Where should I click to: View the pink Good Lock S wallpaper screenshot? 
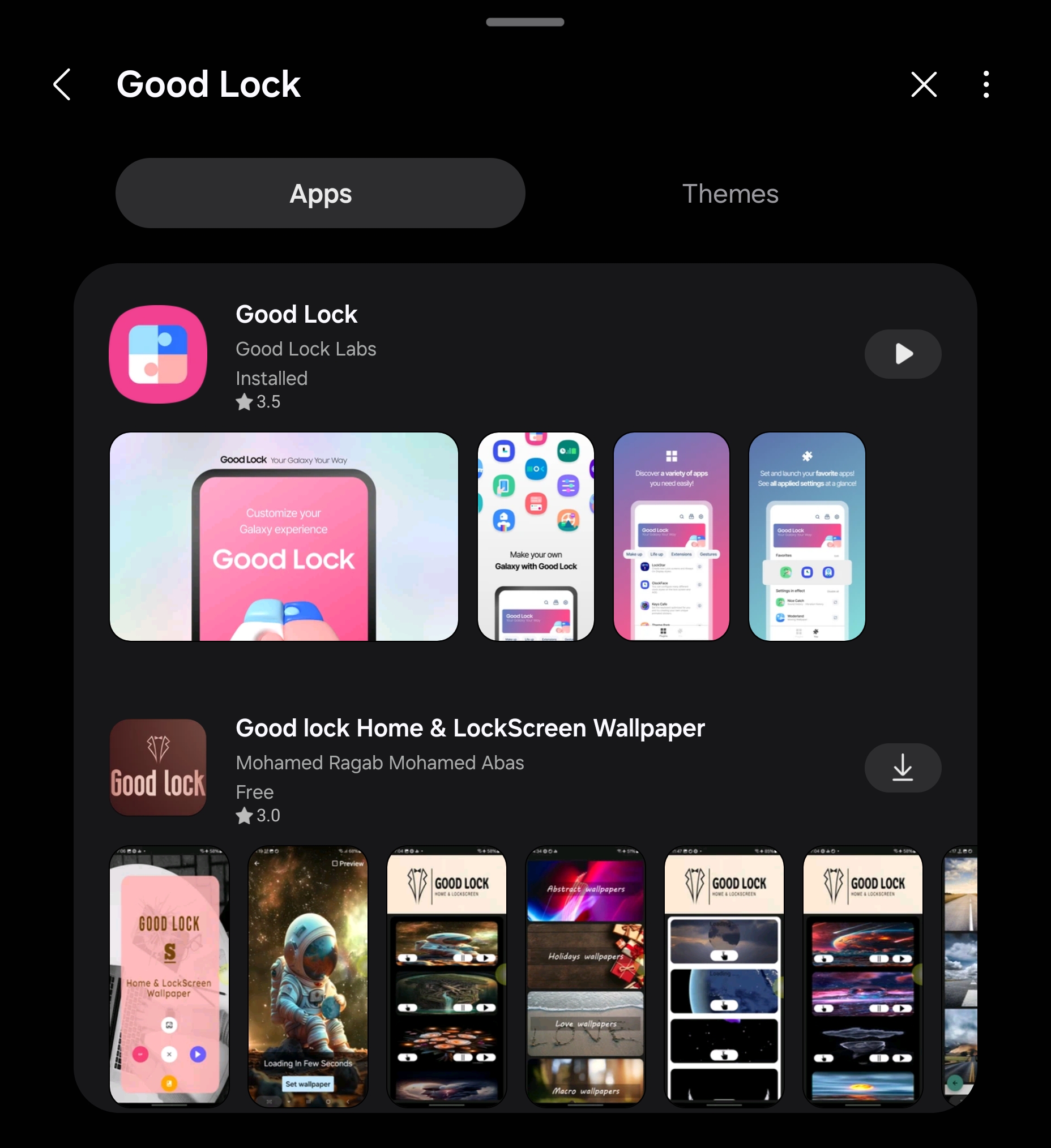point(169,976)
